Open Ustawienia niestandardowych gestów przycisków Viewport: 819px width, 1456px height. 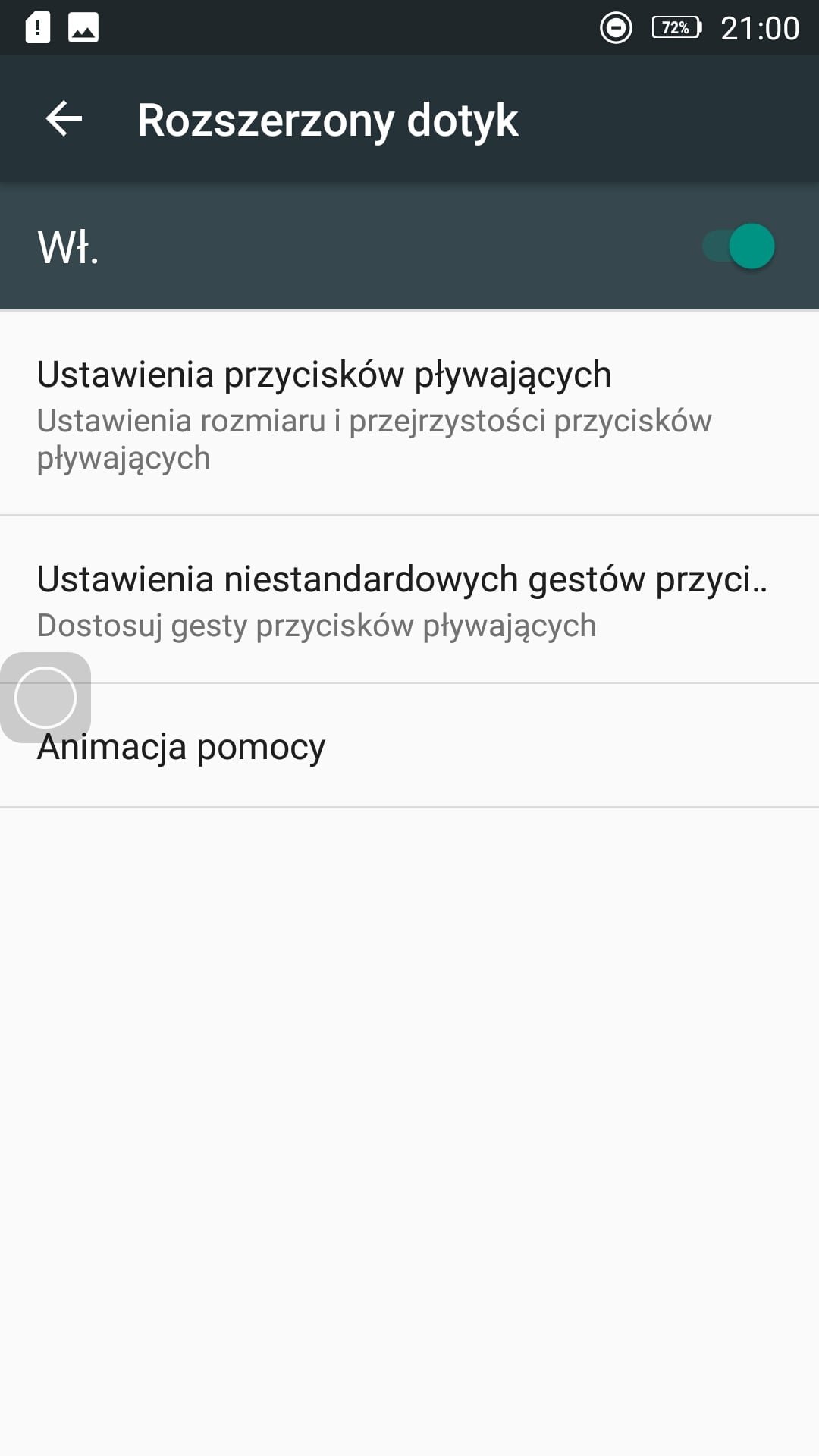(x=409, y=600)
